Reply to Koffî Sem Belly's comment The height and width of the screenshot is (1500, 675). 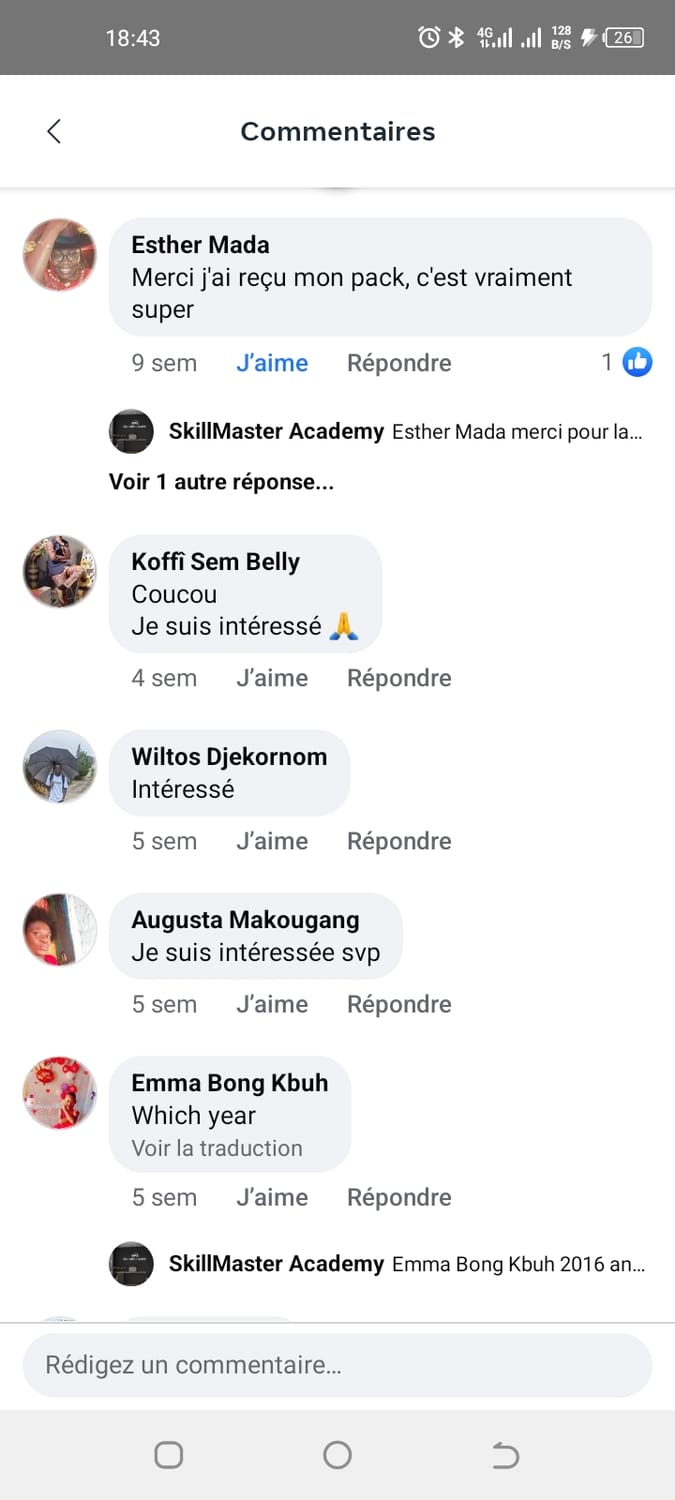(399, 678)
